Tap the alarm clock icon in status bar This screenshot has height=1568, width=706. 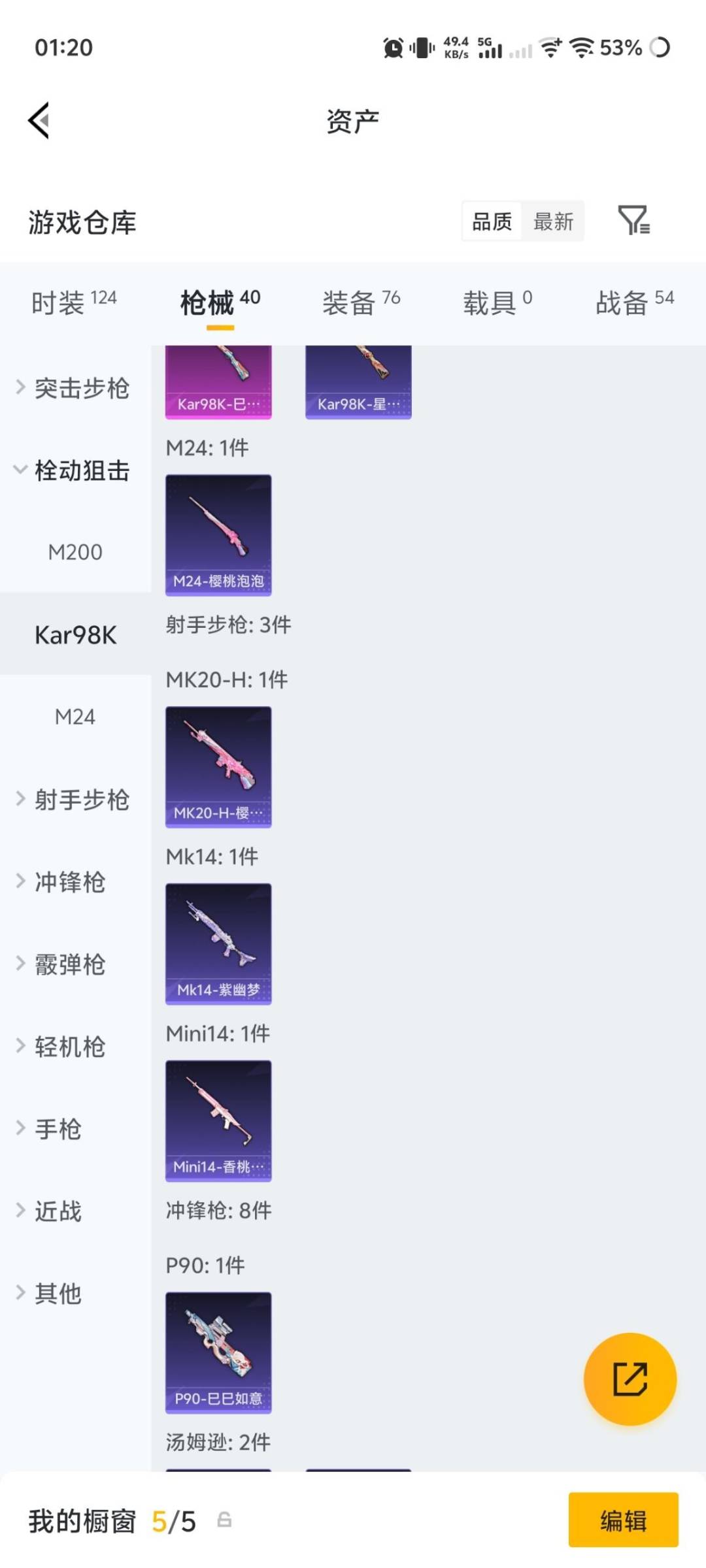tap(393, 48)
